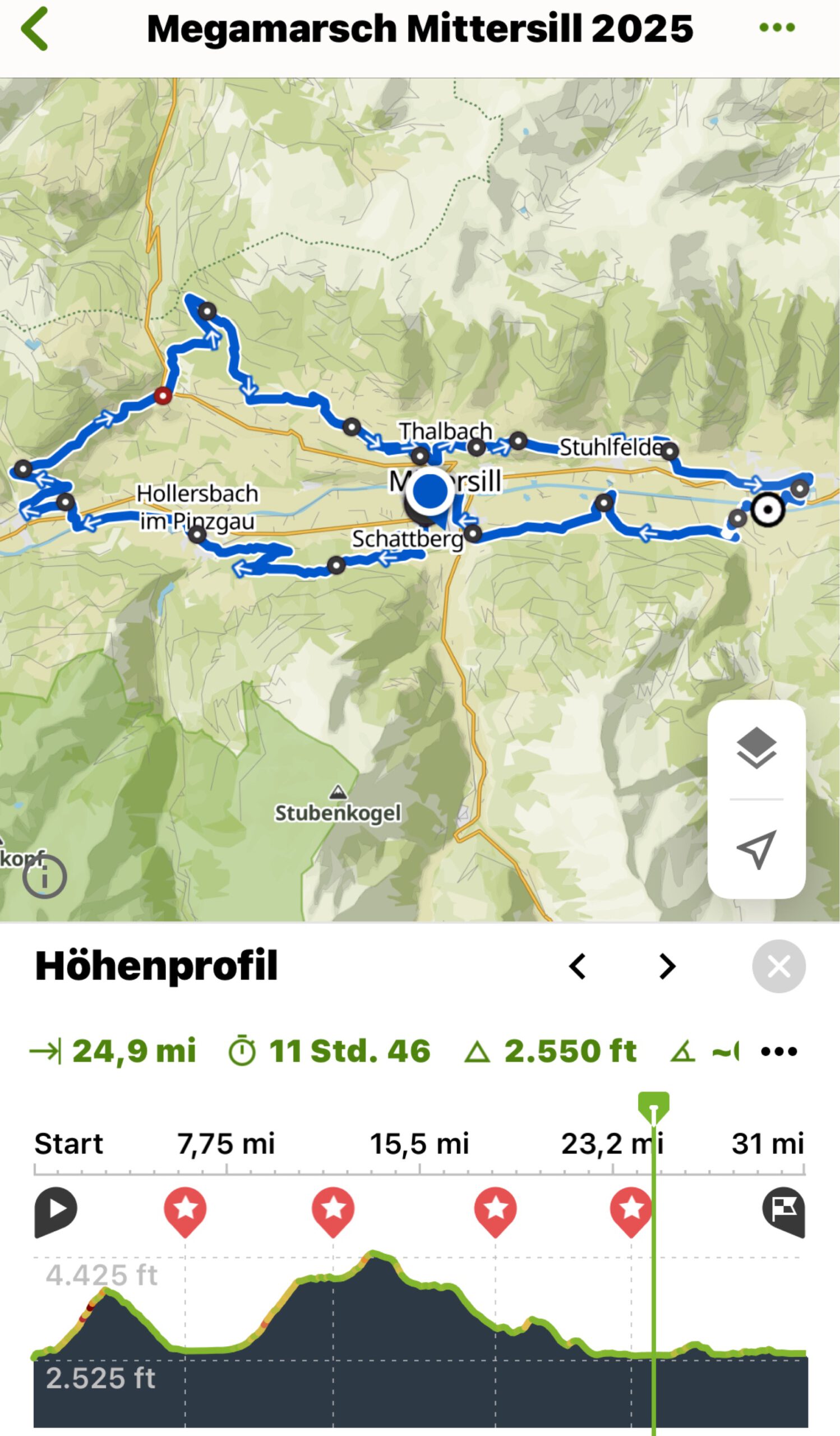840x1436 pixels.
Task: Open the map layers selector
Action: (x=756, y=748)
